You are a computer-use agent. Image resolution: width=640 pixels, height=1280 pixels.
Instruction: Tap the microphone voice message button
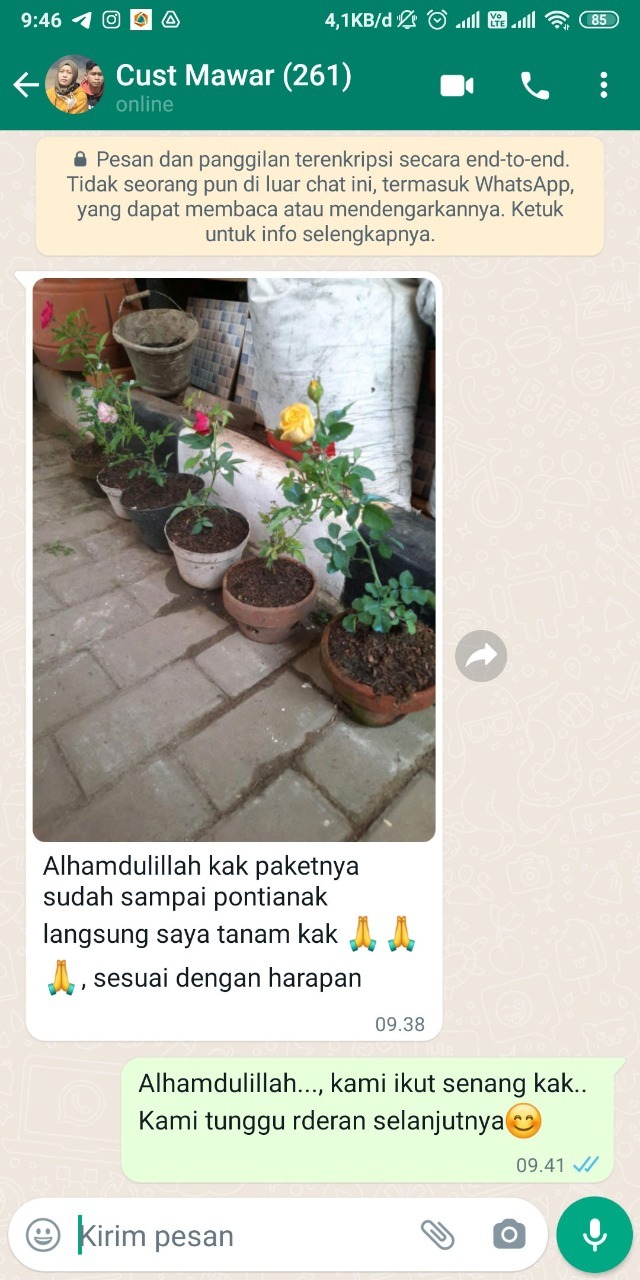pos(595,1235)
